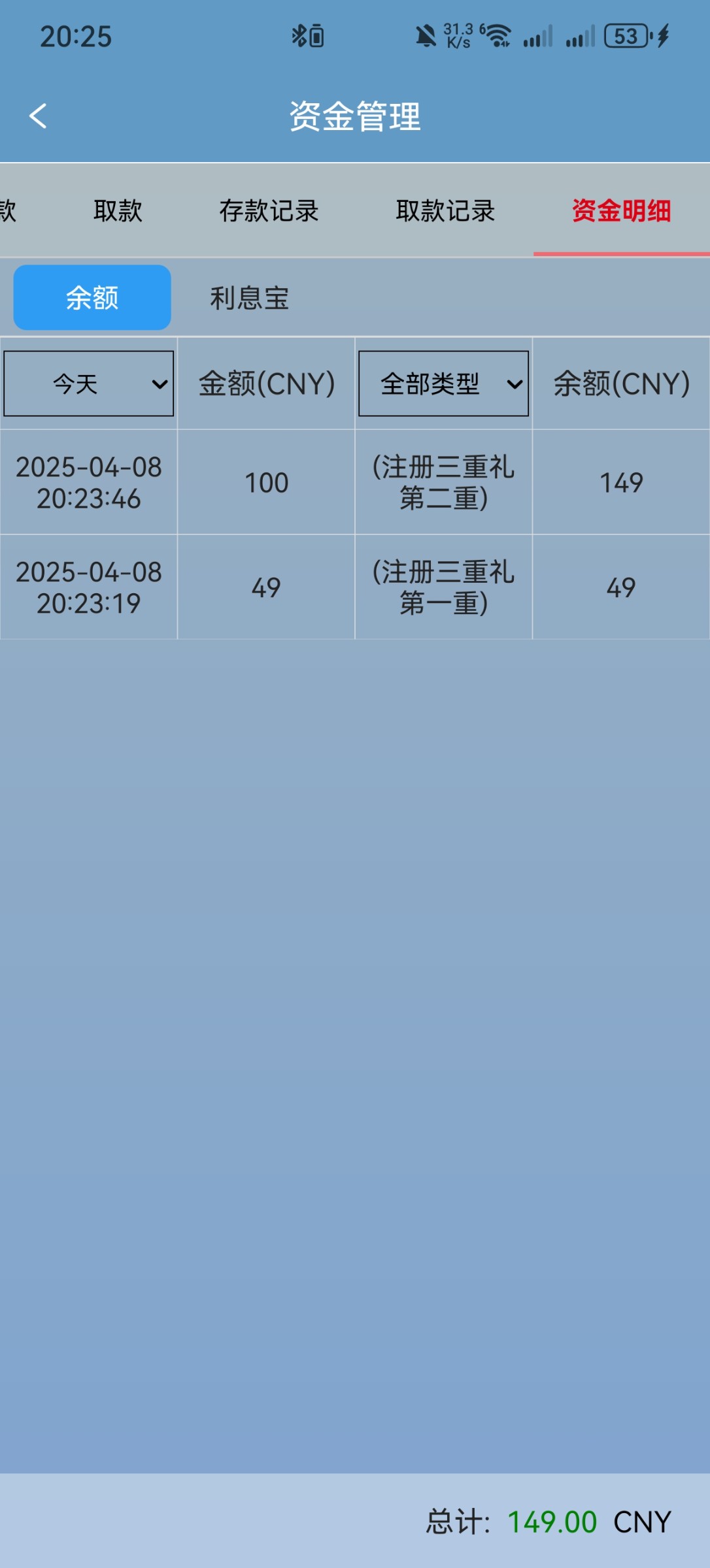Go back from 资金管理 page
The image size is (710, 1568).
[39, 116]
